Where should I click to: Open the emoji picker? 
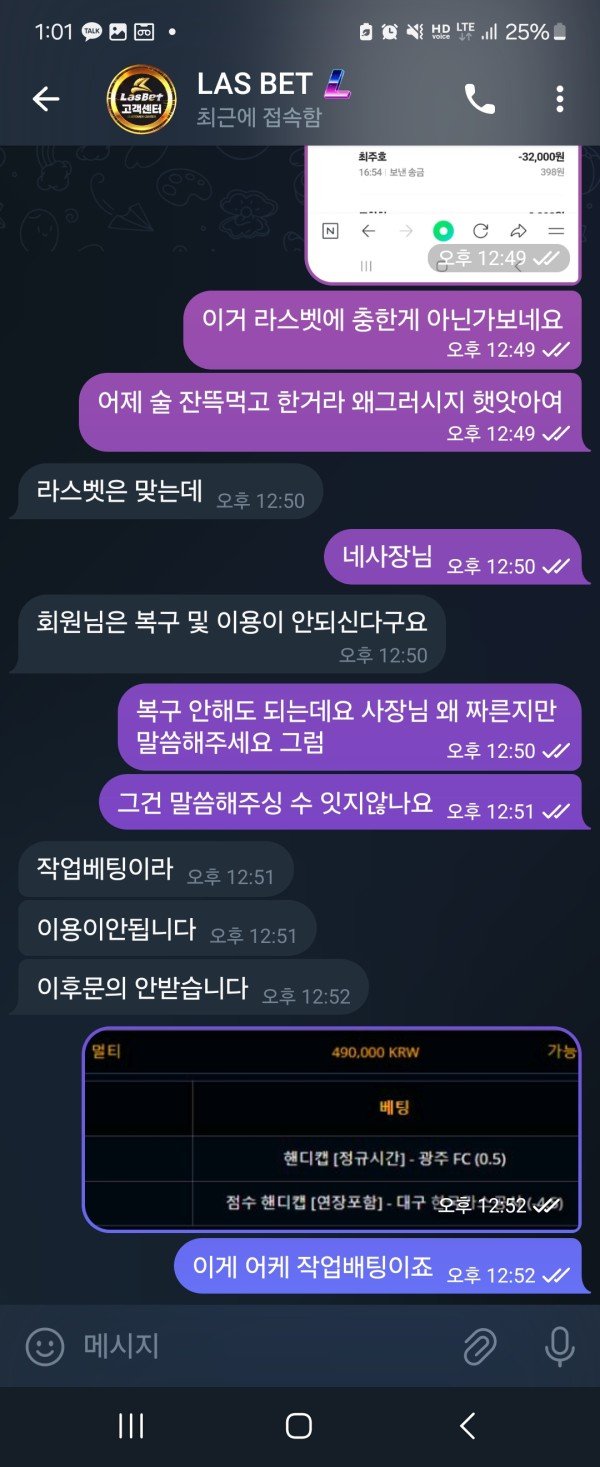(x=45, y=1346)
